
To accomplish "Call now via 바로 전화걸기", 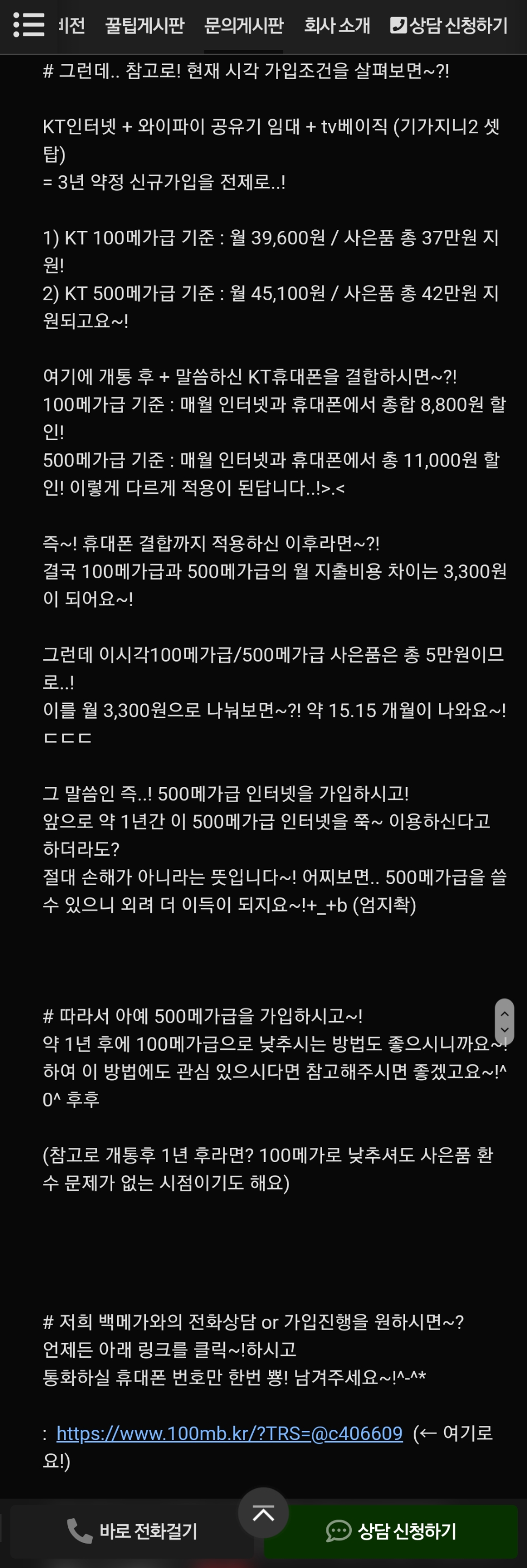I will pos(132,1531).
